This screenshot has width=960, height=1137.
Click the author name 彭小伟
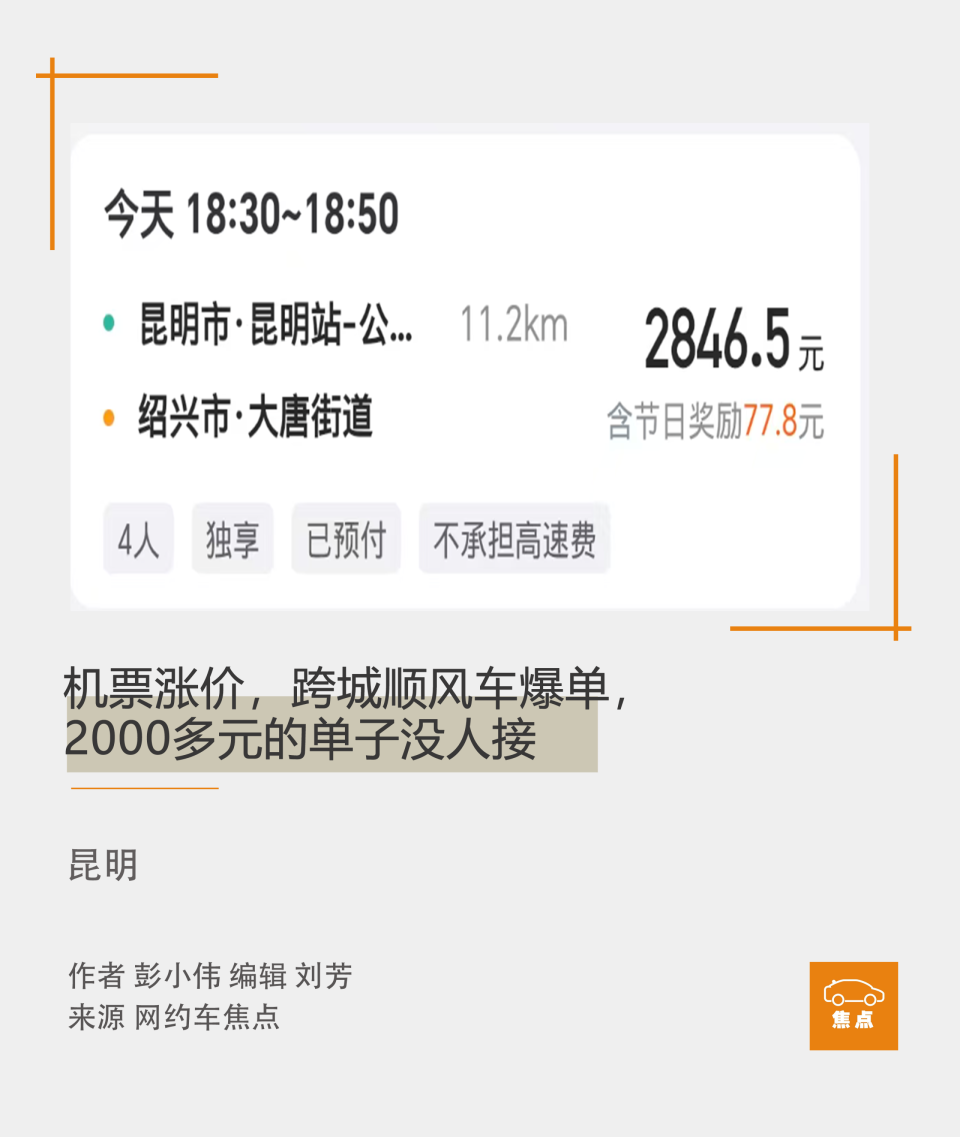click(167, 974)
